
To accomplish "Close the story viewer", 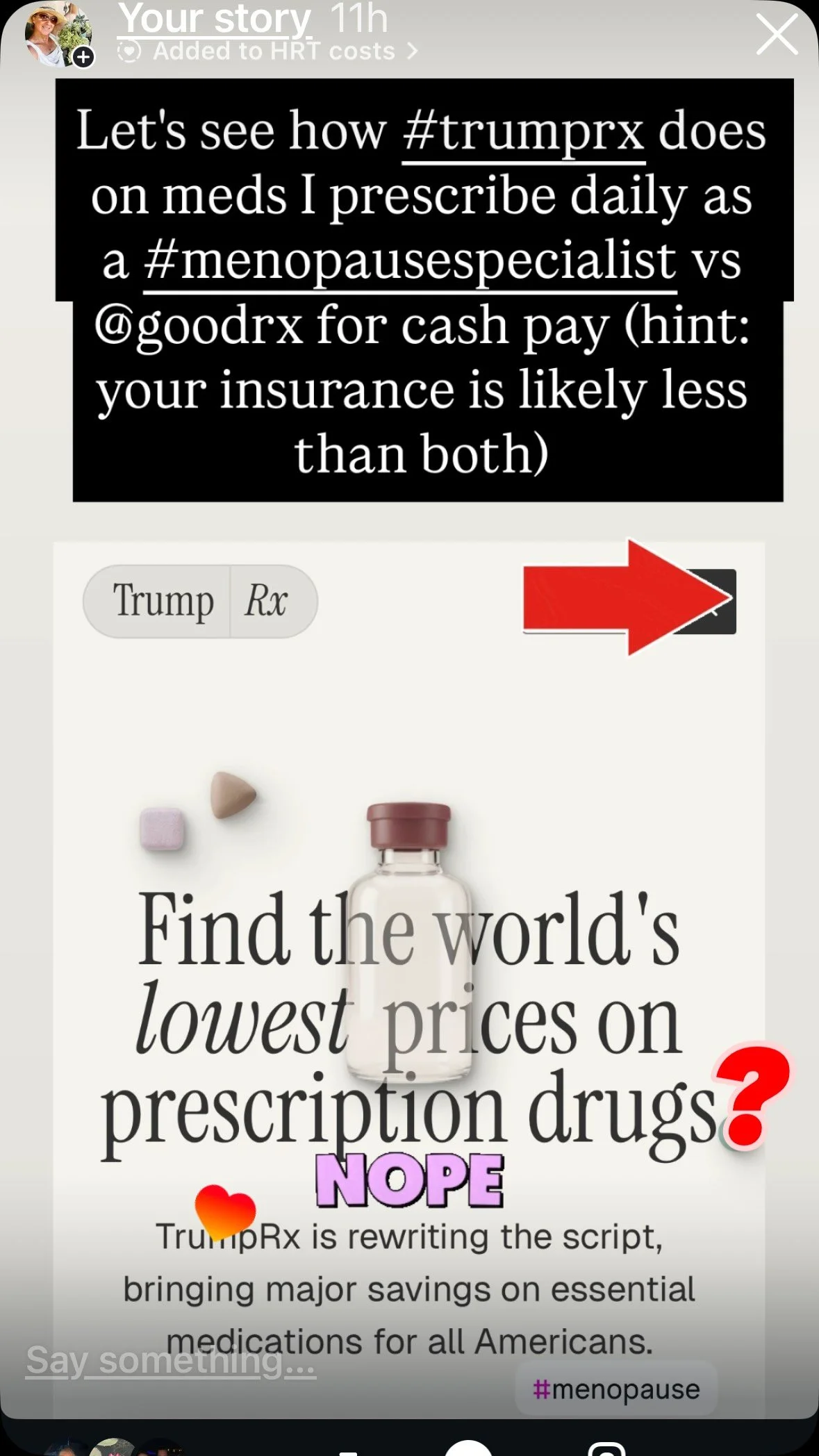I will coord(777,35).
